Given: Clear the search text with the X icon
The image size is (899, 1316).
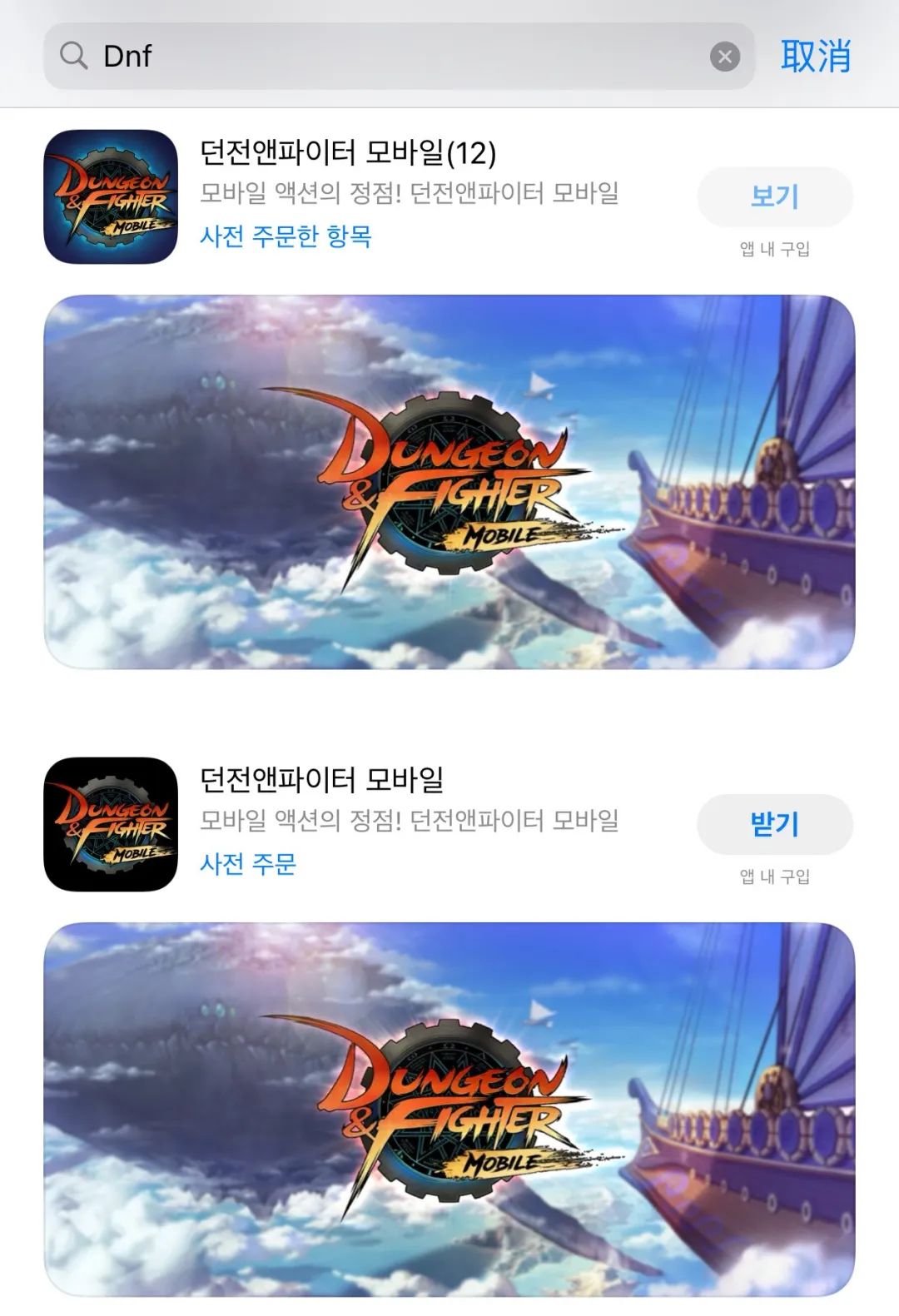Looking at the screenshot, I should pyautogui.click(x=724, y=57).
